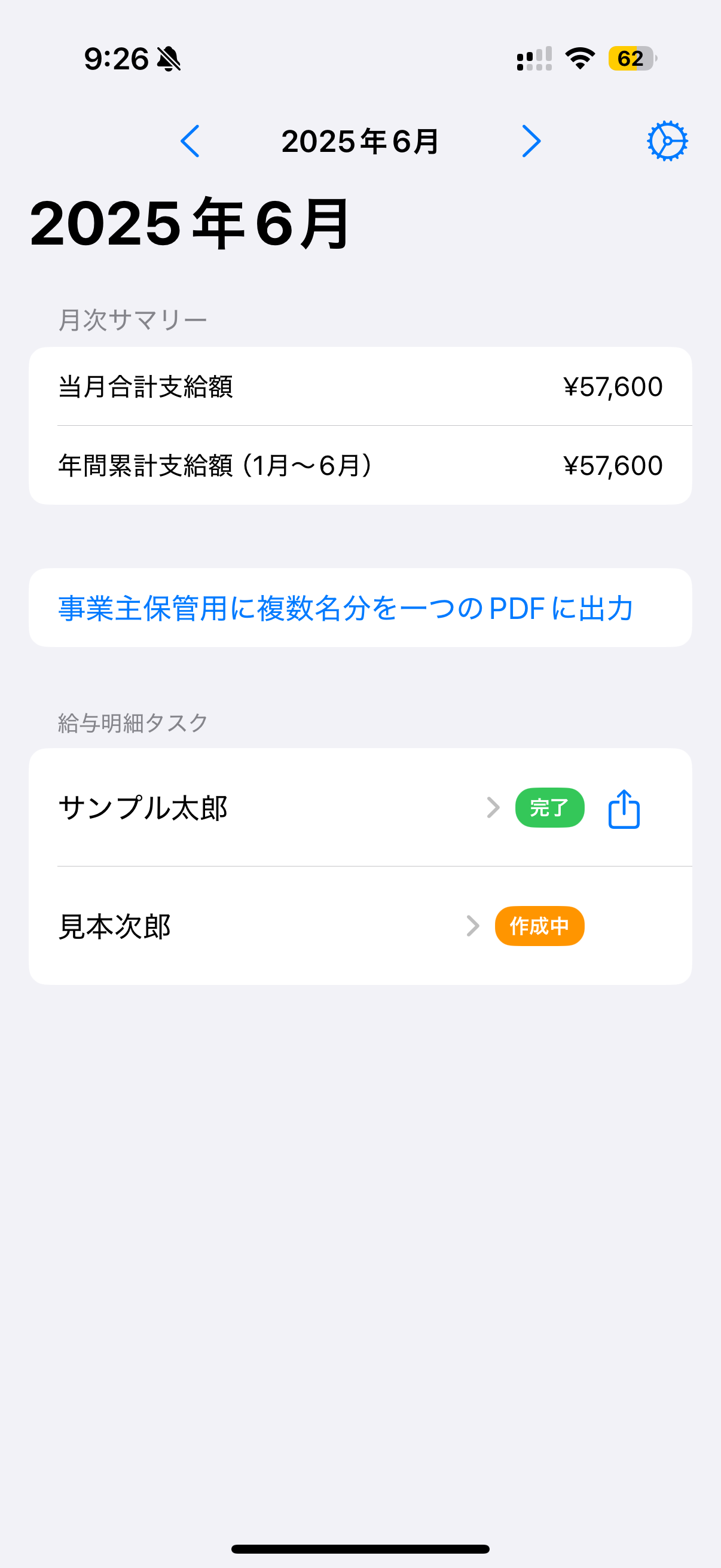Share サンプル太郎's completed payslip

[624, 809]
